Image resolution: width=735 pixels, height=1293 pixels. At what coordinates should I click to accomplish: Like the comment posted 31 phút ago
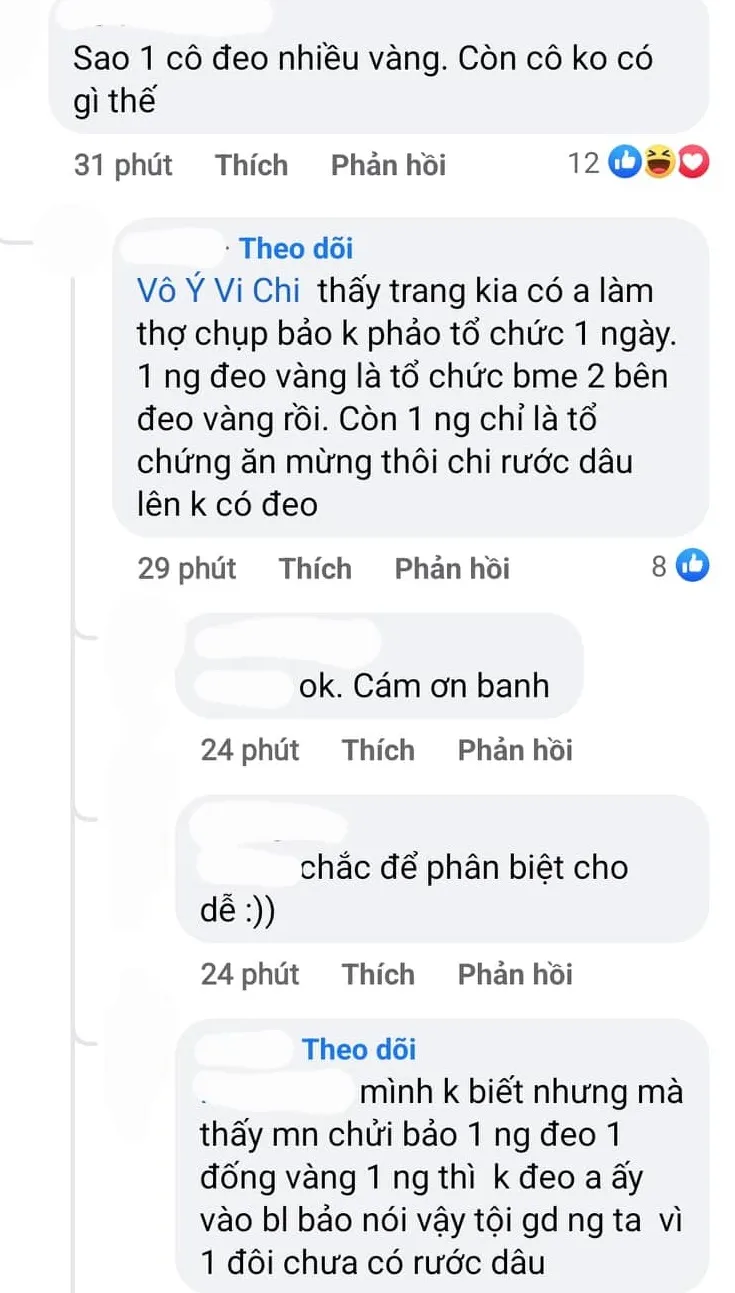252,164
